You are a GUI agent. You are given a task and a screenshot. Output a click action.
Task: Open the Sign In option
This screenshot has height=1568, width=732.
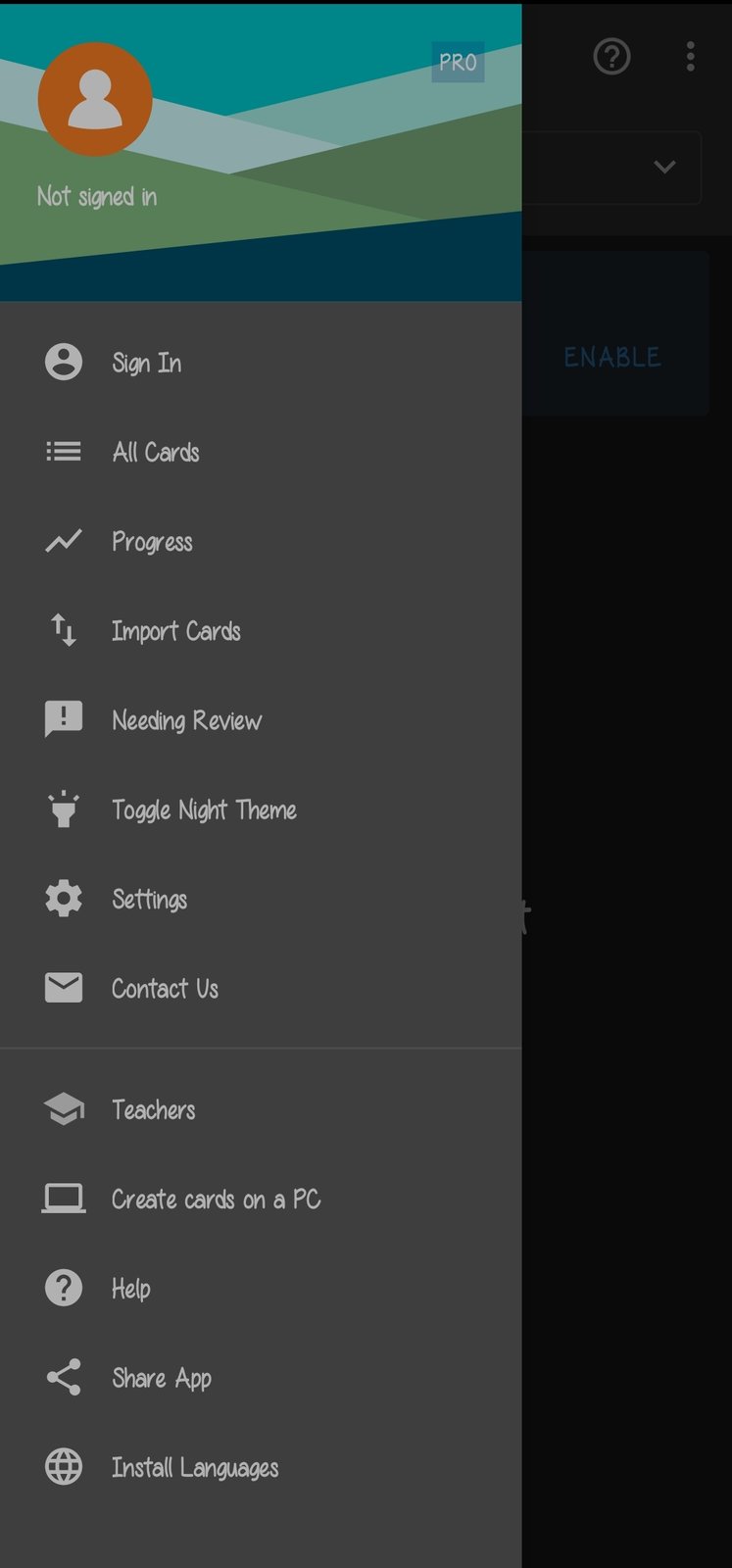[146, 363]
